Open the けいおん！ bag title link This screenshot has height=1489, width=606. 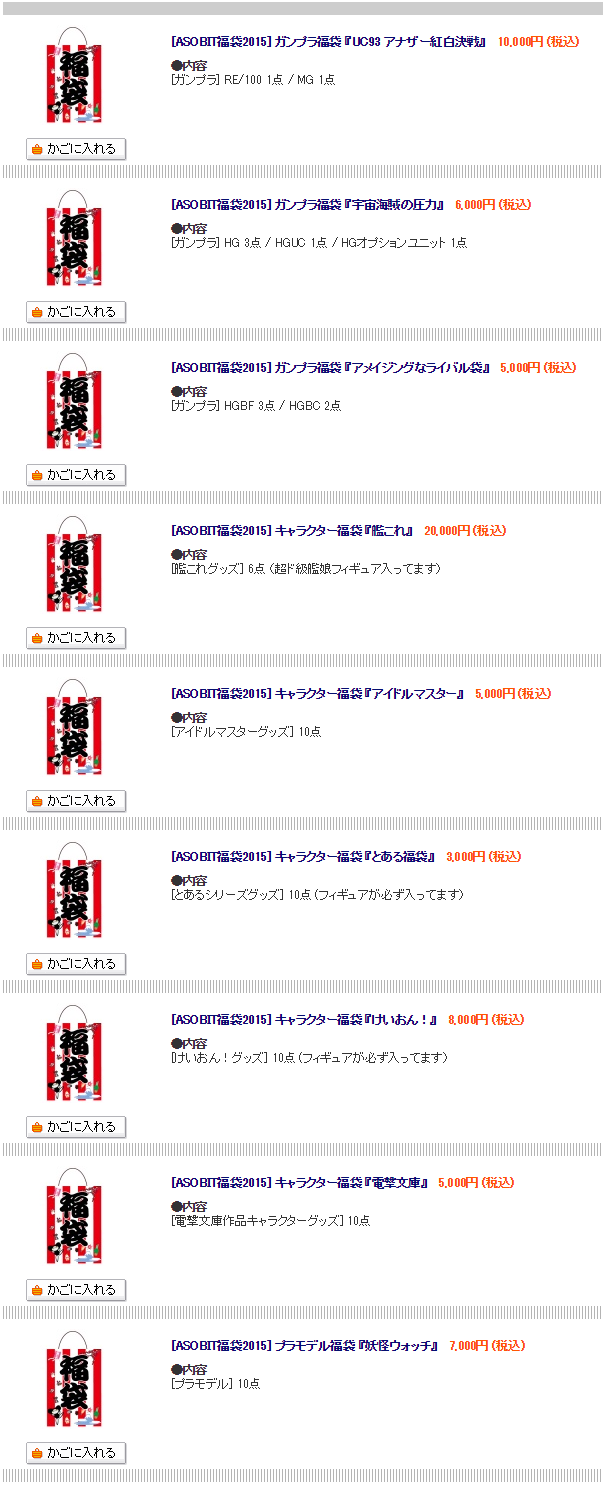pos(305,1020)
